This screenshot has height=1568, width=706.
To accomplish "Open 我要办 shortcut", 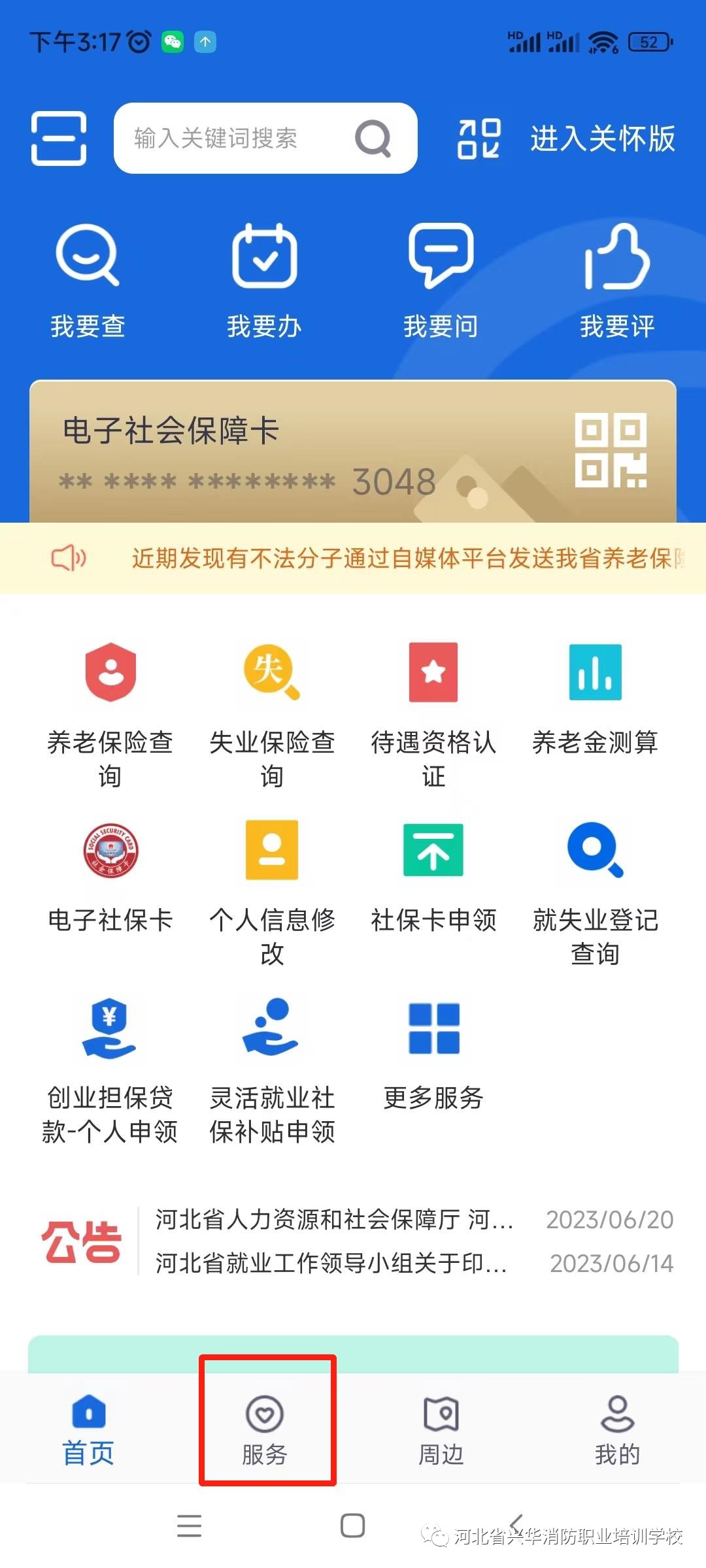I will (x=265, y=281).
